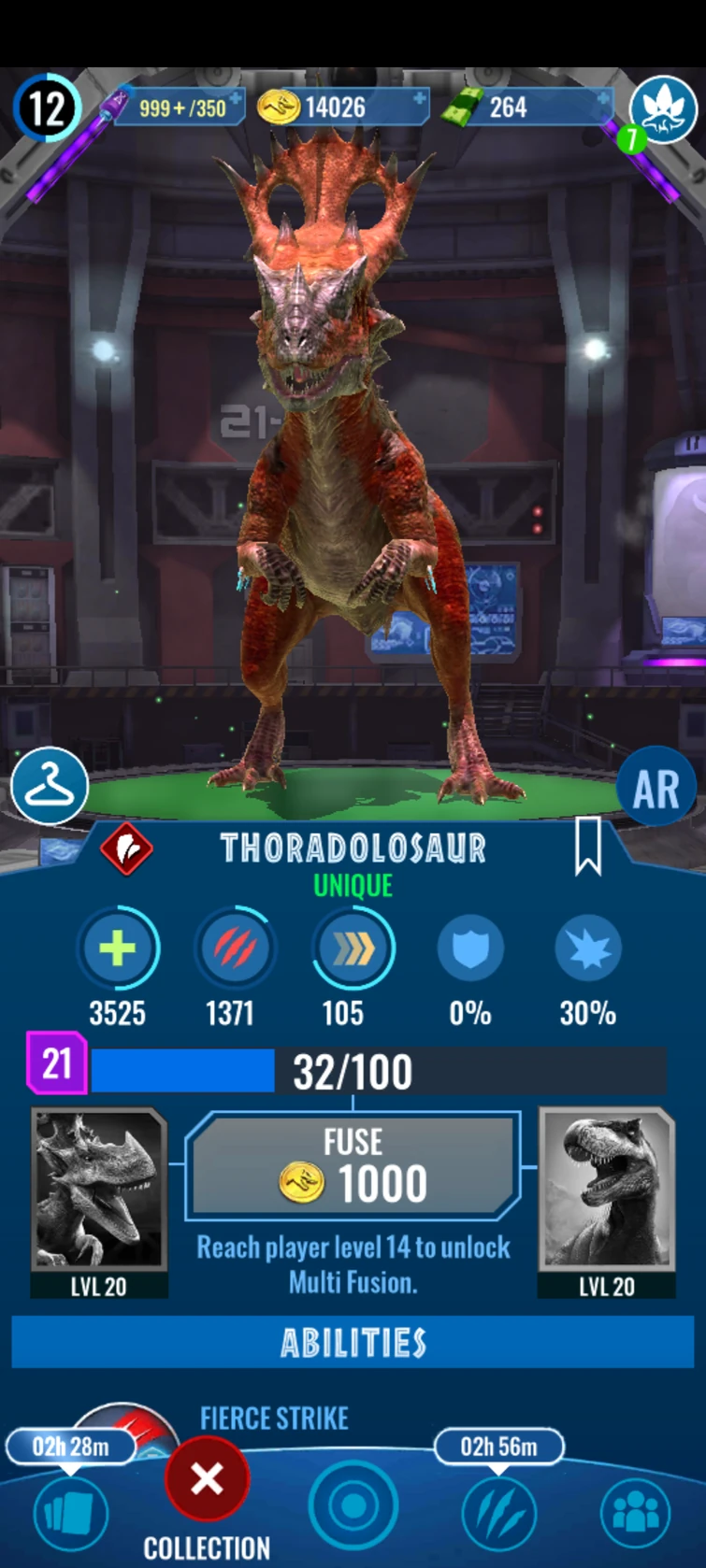The image size is (706, 1568).
Task: Open the left LVL 20 ingredient dinosaur
Action: pos(99,1202)
